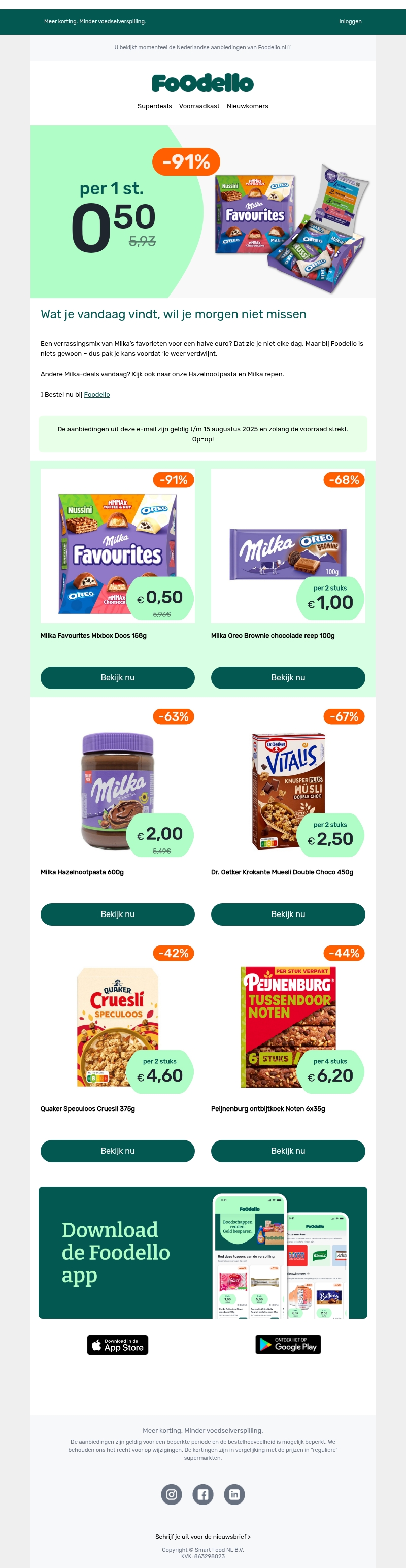The width and height of the screenshot is (406, 1568).
Task: Open Bekijk nu for Peijnenburg ontbijtkoek Noten
Action: 288,1151
